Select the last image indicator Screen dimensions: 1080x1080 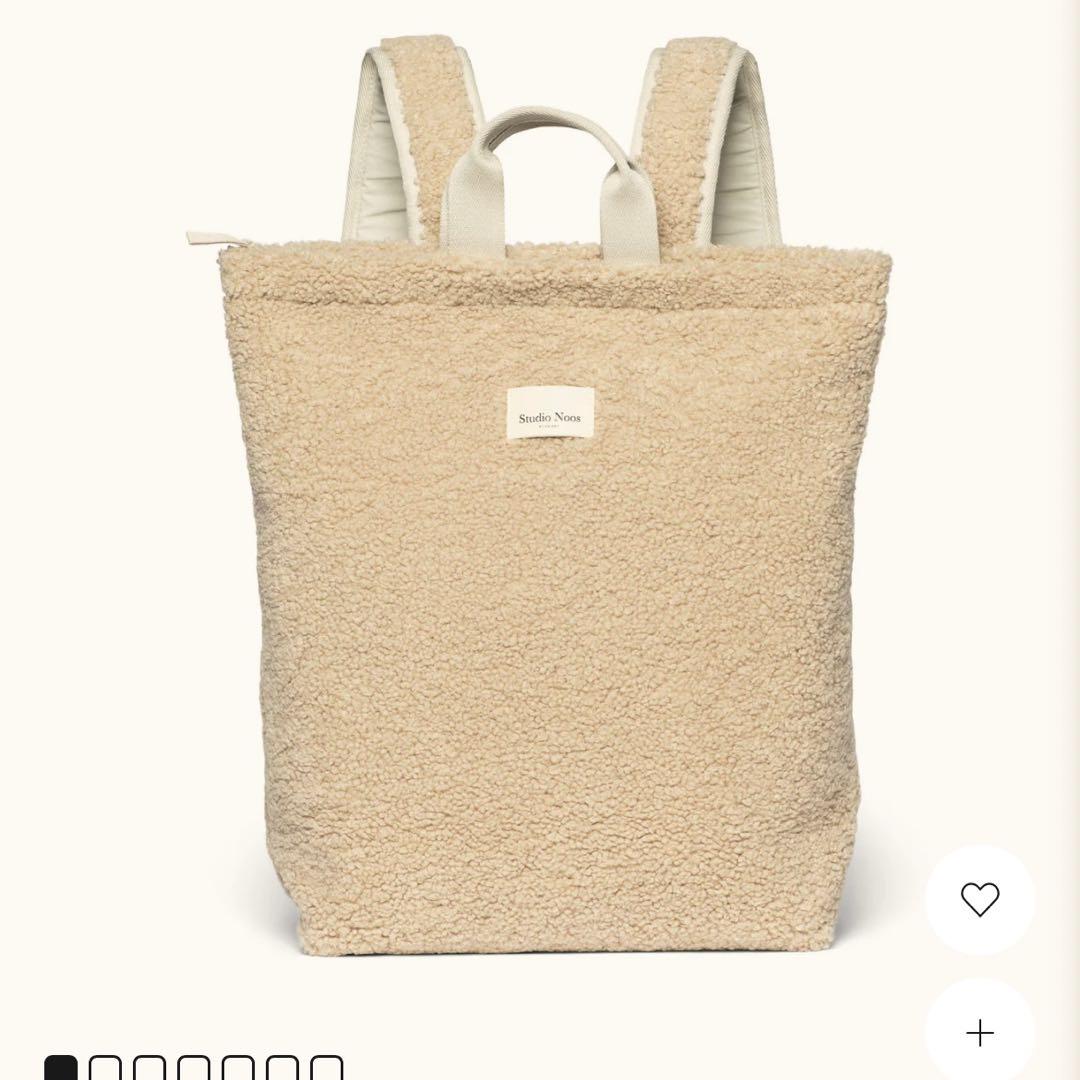(x=326, y=1068)
